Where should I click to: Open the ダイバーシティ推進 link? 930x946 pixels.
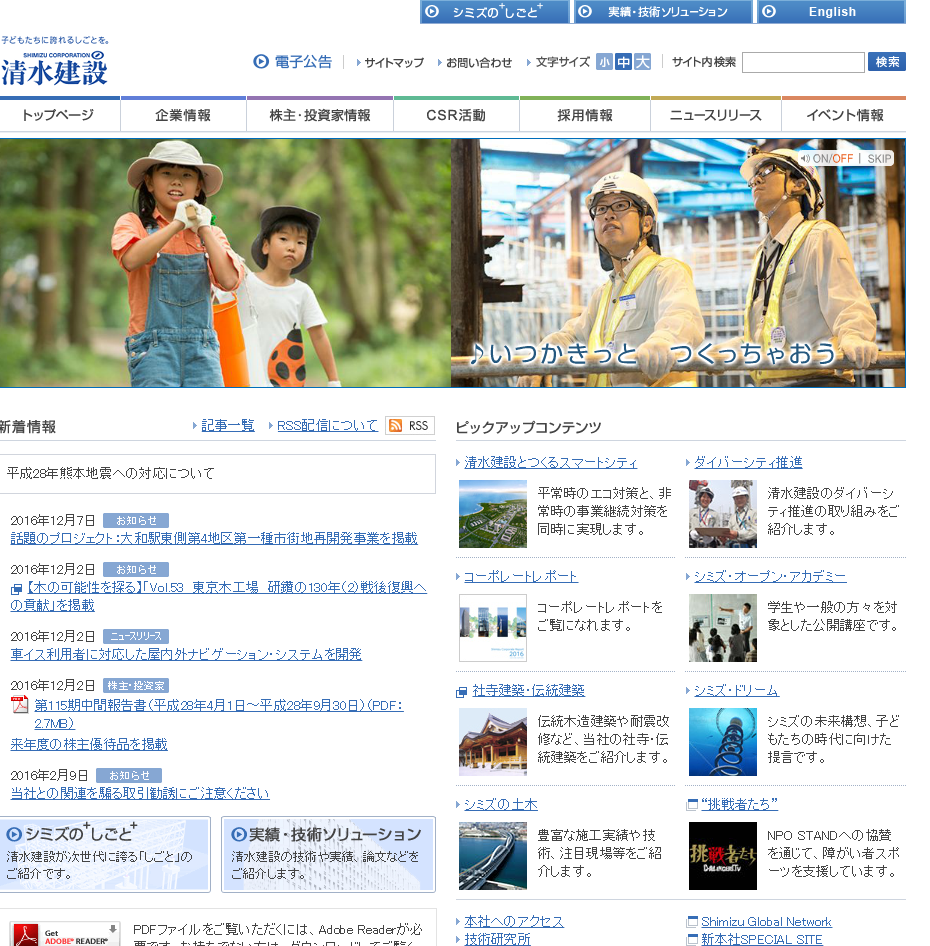pyautogui.click(x=748, y=462)
